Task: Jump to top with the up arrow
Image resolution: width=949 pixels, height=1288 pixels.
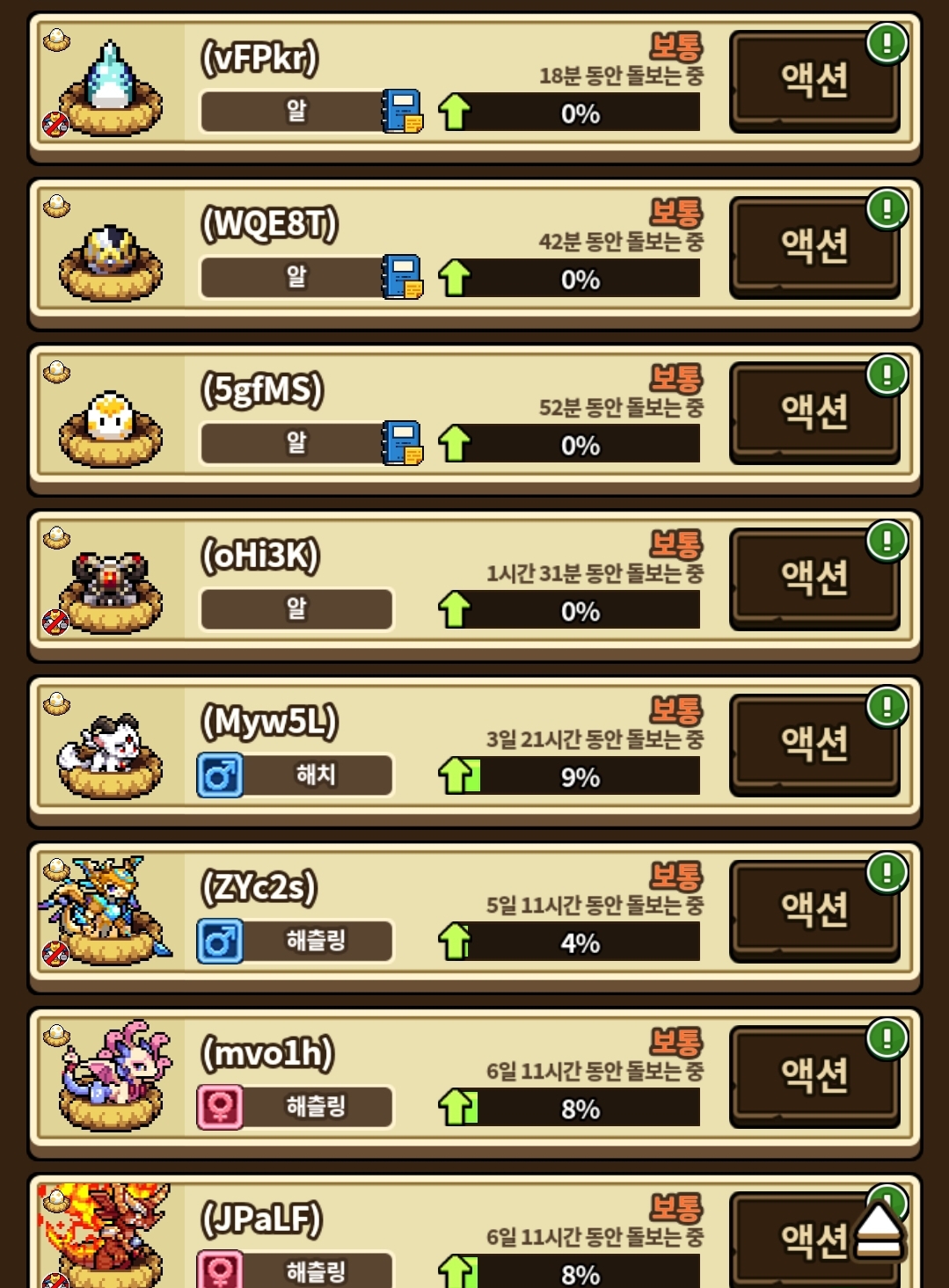Action: pos(878,1231)
